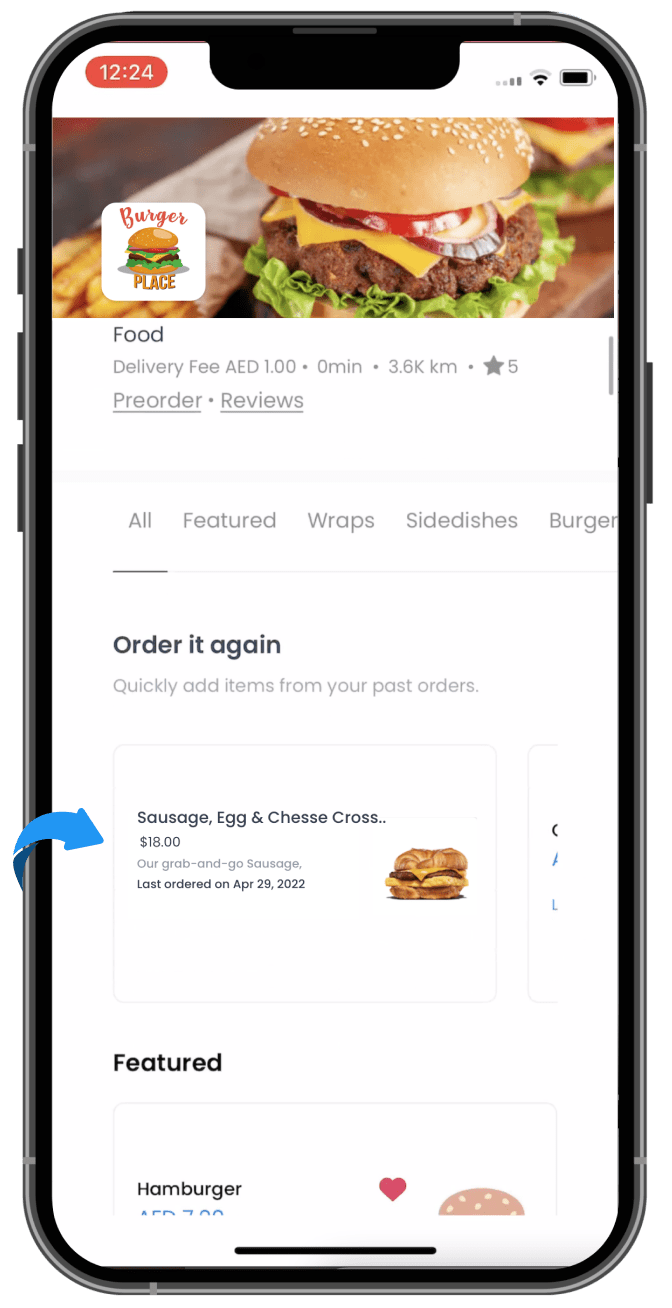Show the Sidedishes category
The height and width of the screenshot is (1308, 672).
(462, 521)
